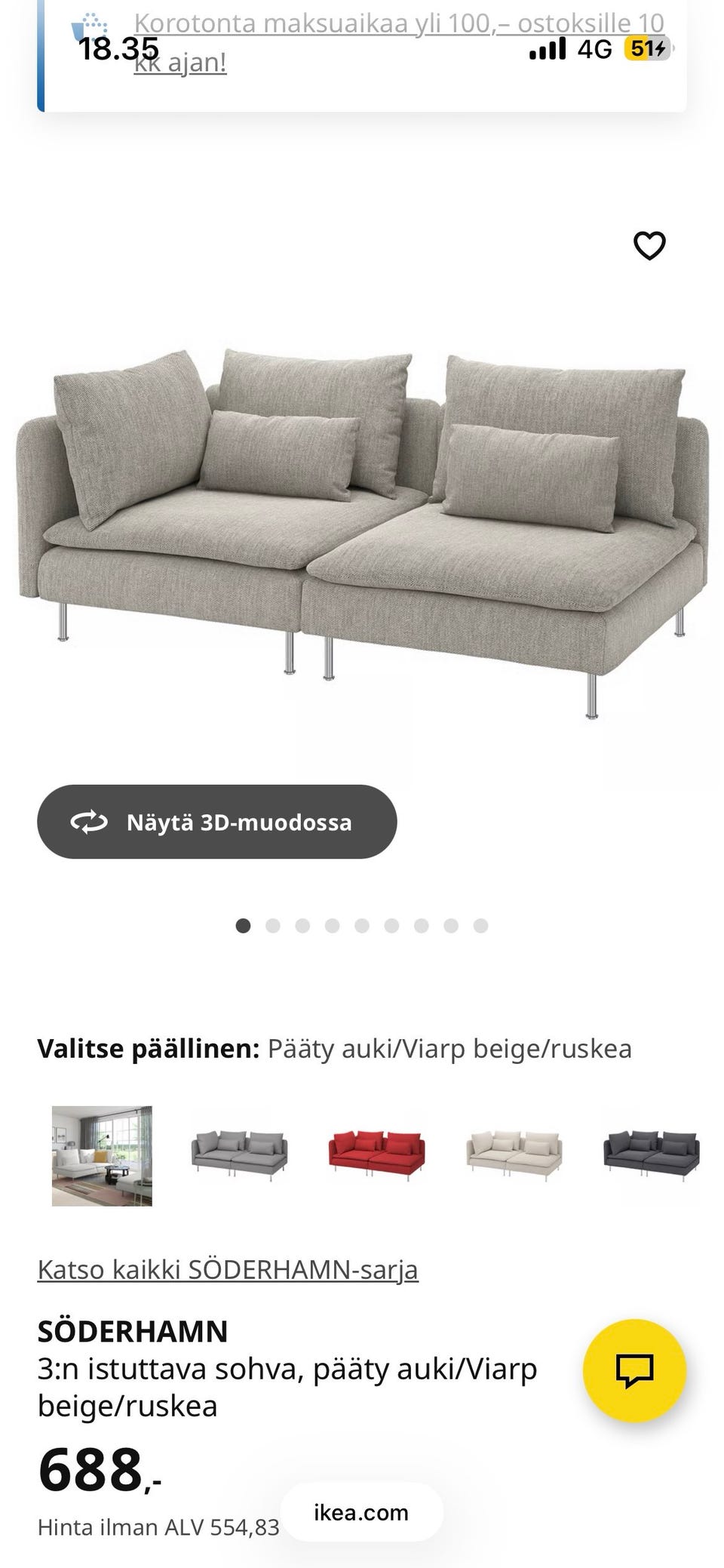Open the living room photo cover option
The height and width of the screenshot is (1568, 724).
click(102, 1156)
